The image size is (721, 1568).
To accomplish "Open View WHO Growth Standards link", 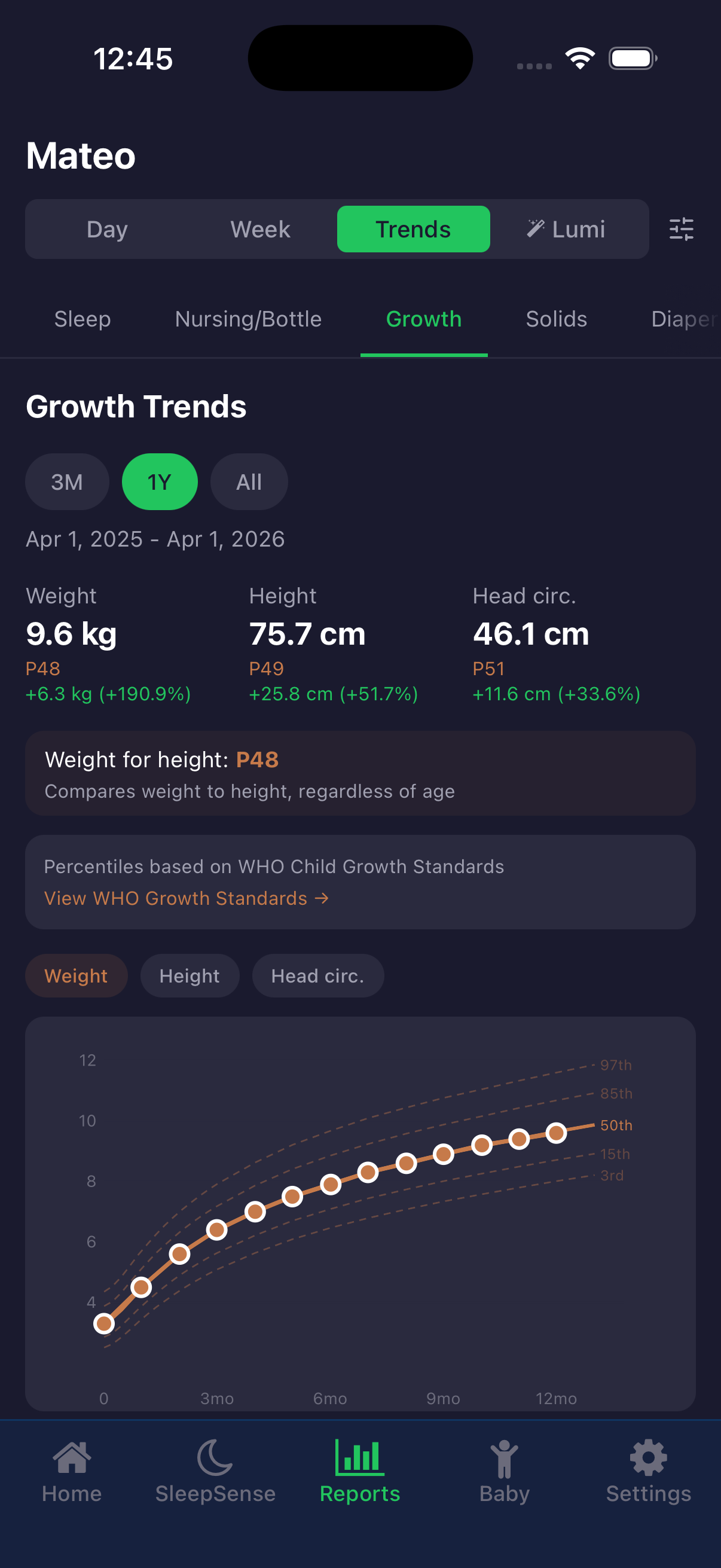I will tap(185, 898).
